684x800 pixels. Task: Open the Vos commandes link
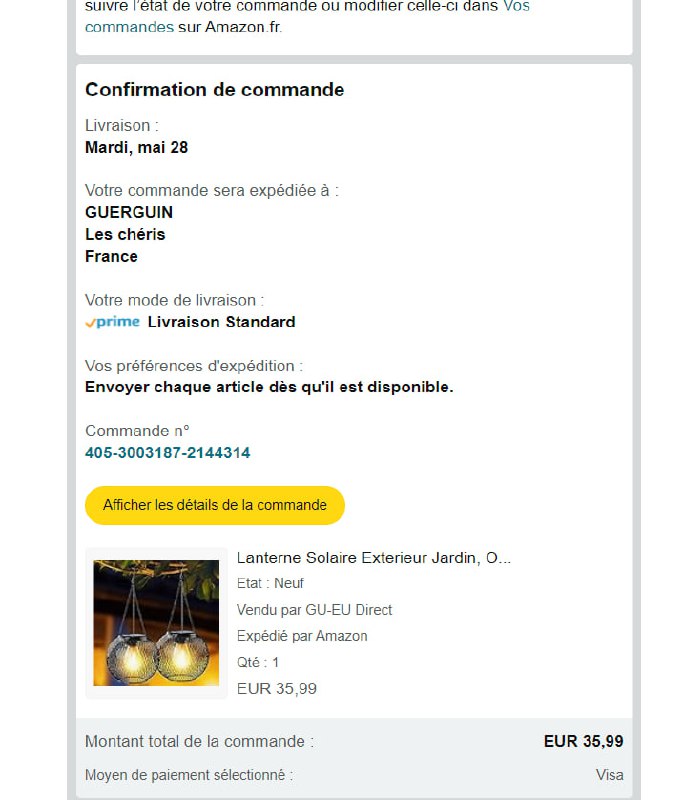click(x=129, y=27)
